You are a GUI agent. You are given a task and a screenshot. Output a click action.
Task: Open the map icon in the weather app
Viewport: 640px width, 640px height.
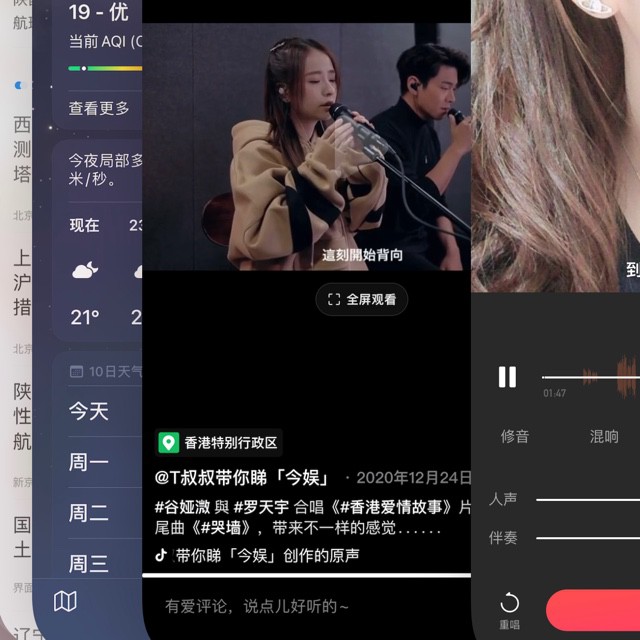click(65, 601)
